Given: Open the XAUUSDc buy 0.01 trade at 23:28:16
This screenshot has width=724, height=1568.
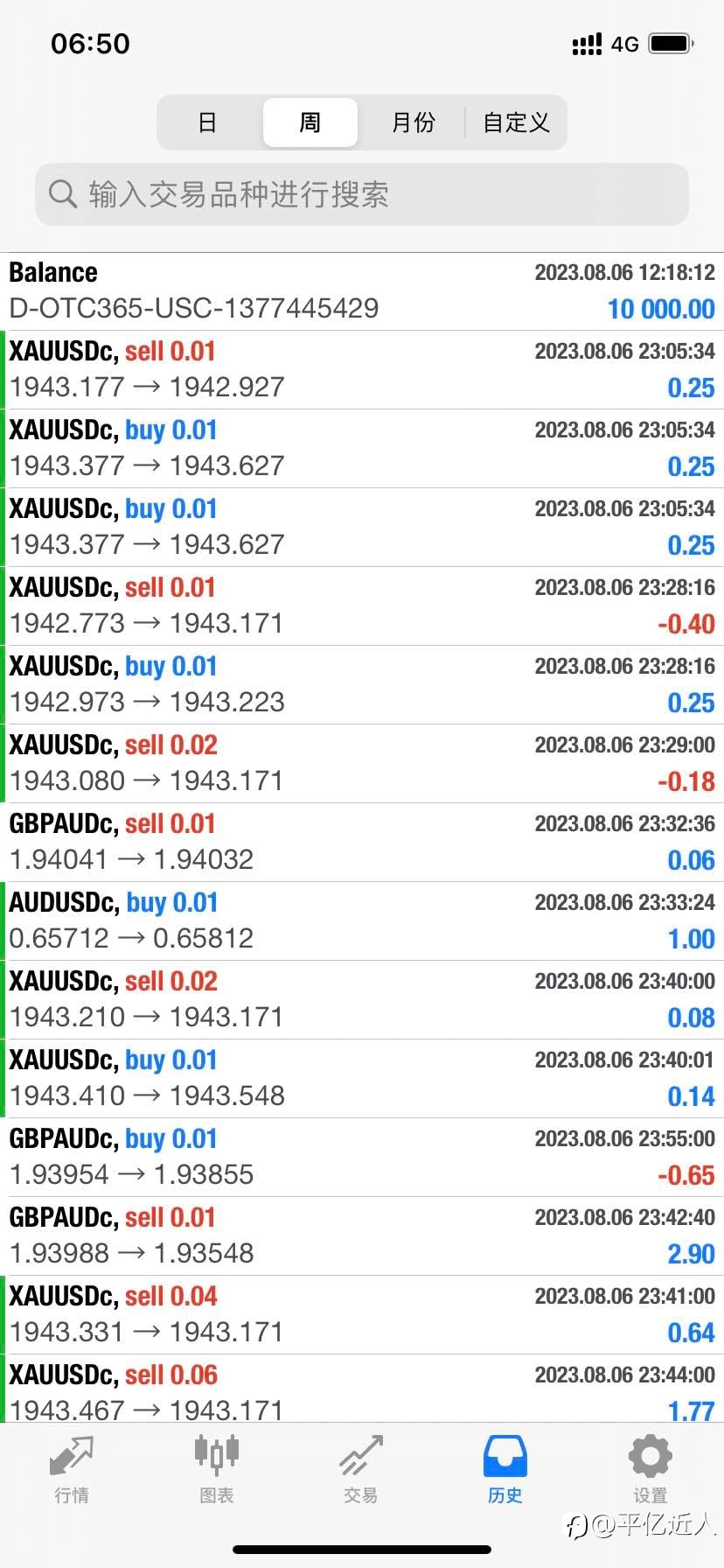Looking at the screenshot, I should click(362, 685).
